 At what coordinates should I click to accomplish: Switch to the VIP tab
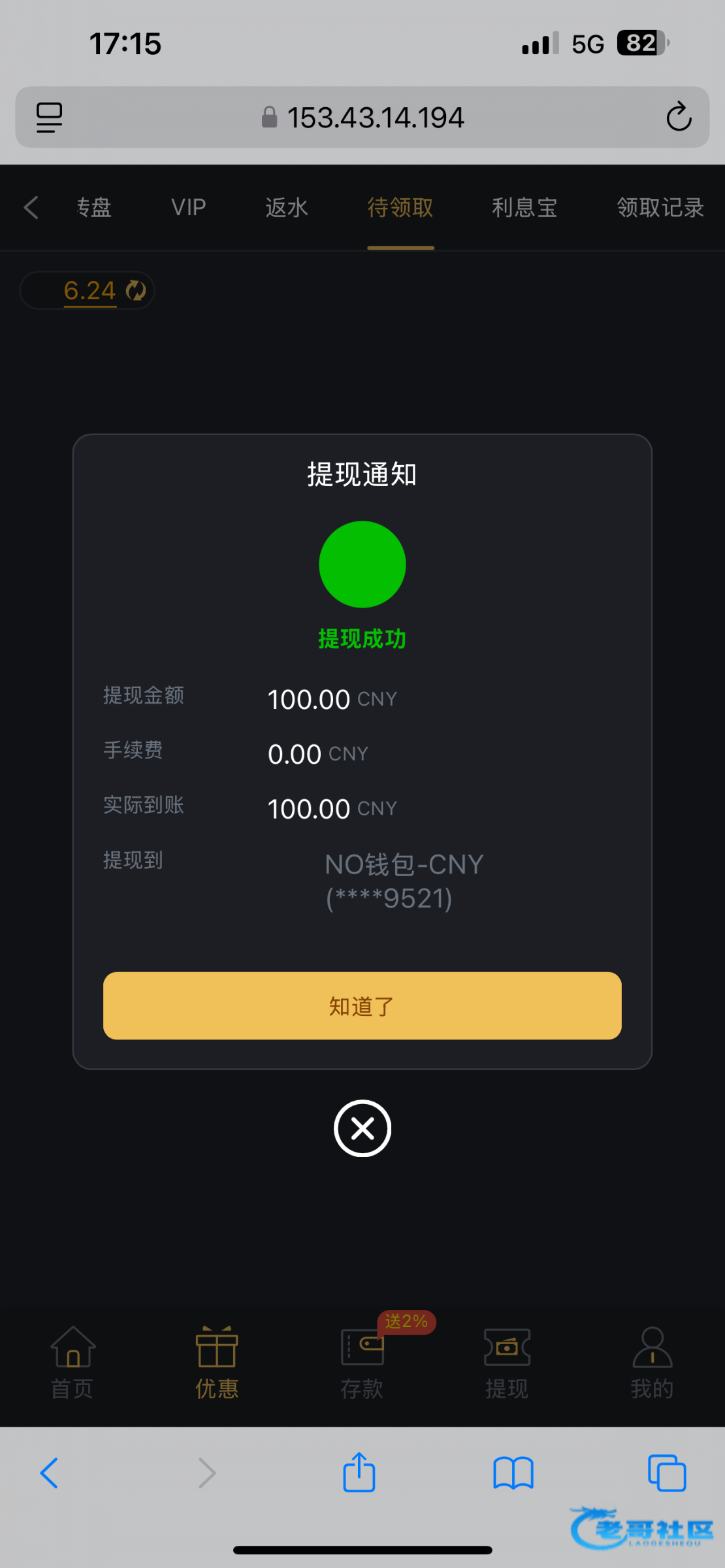click(x=188, y=208)
